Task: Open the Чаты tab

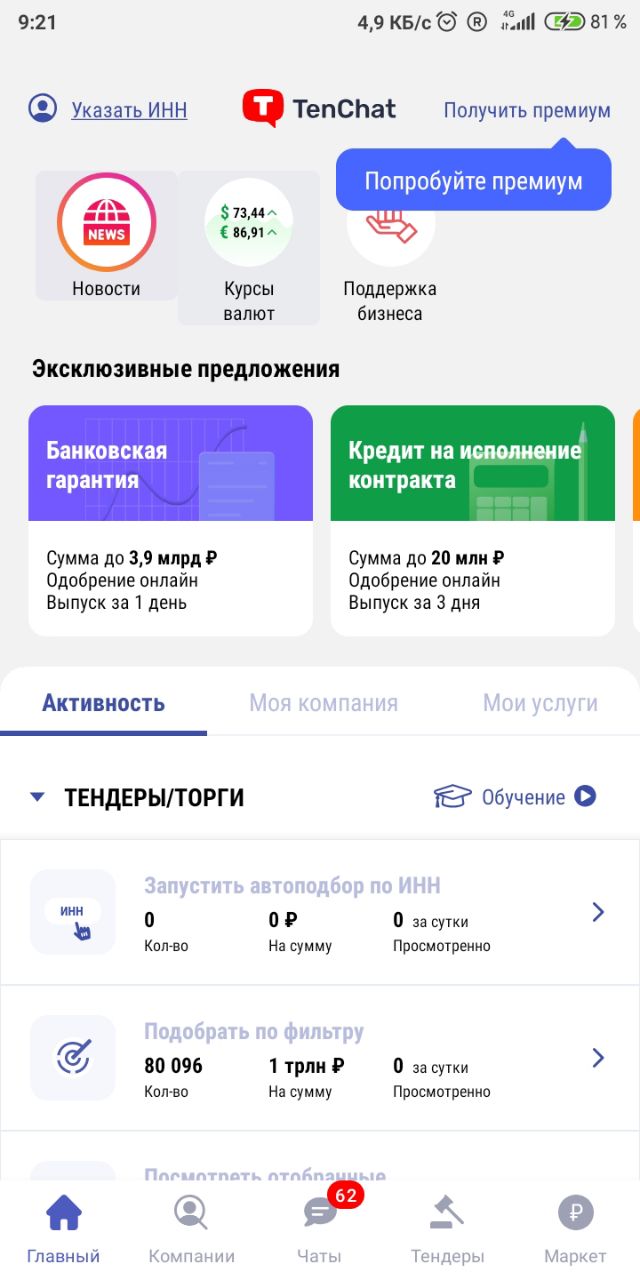Action: point(320,1228)
